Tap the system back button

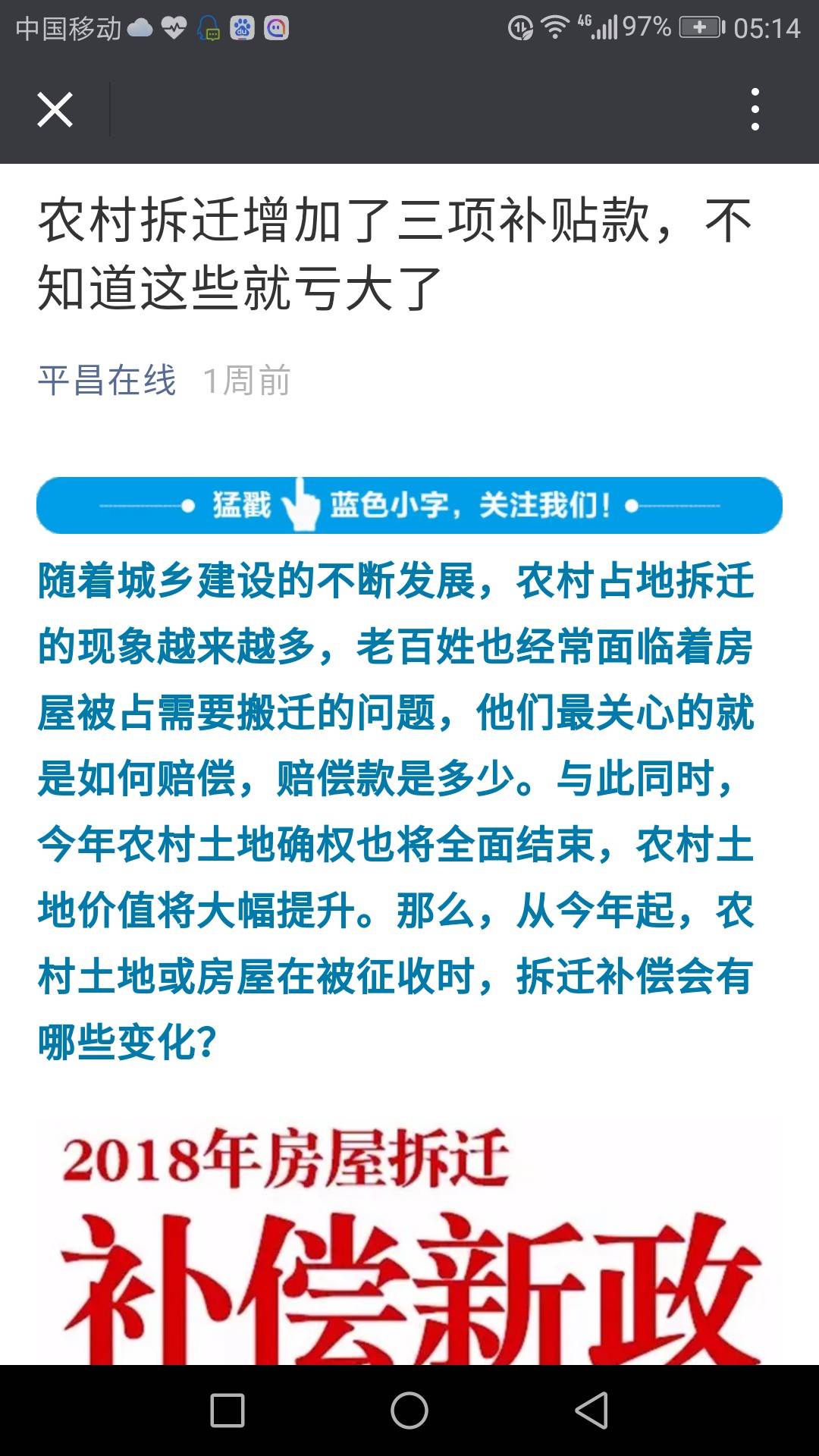coord(591,1410)
